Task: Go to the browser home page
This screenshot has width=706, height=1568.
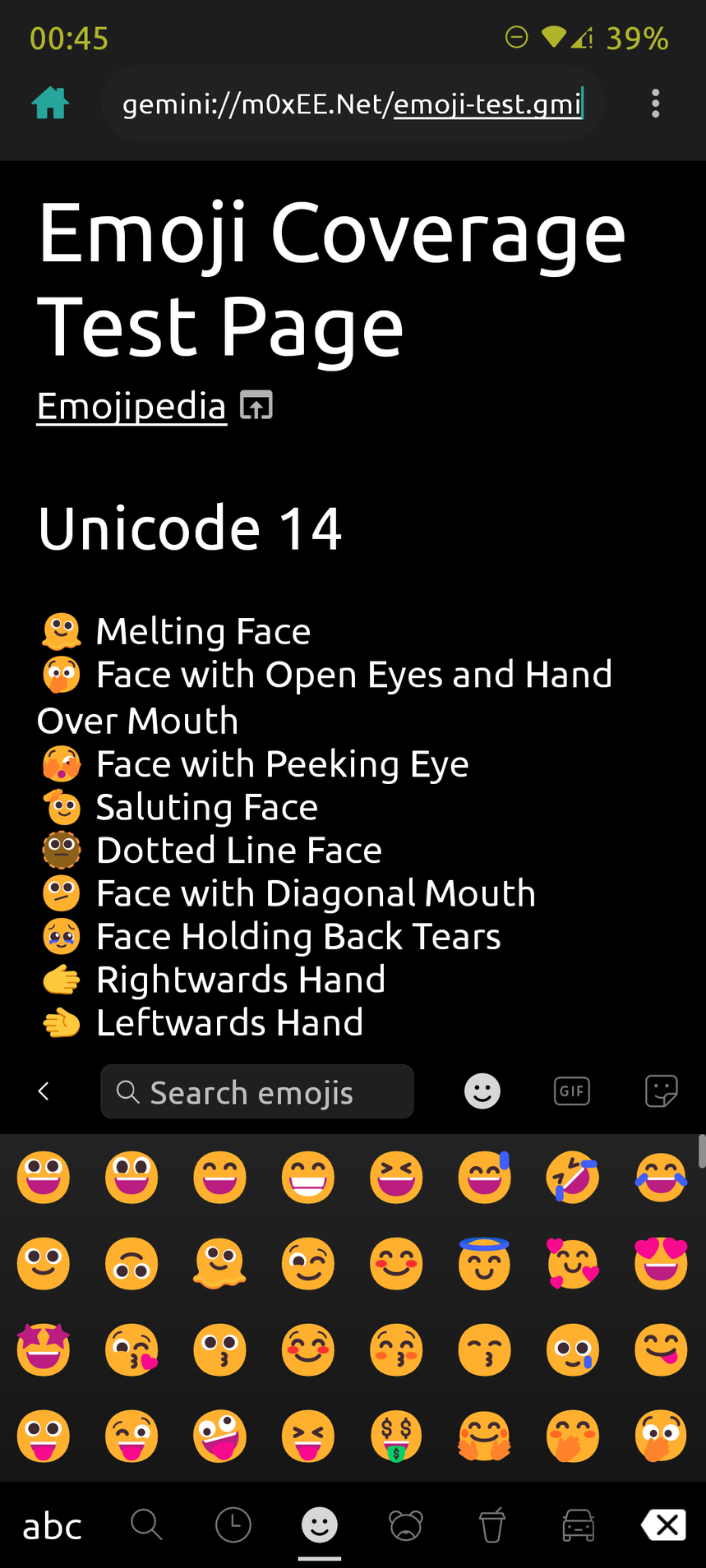Action: pyautogui.click(x=50, y=104)
